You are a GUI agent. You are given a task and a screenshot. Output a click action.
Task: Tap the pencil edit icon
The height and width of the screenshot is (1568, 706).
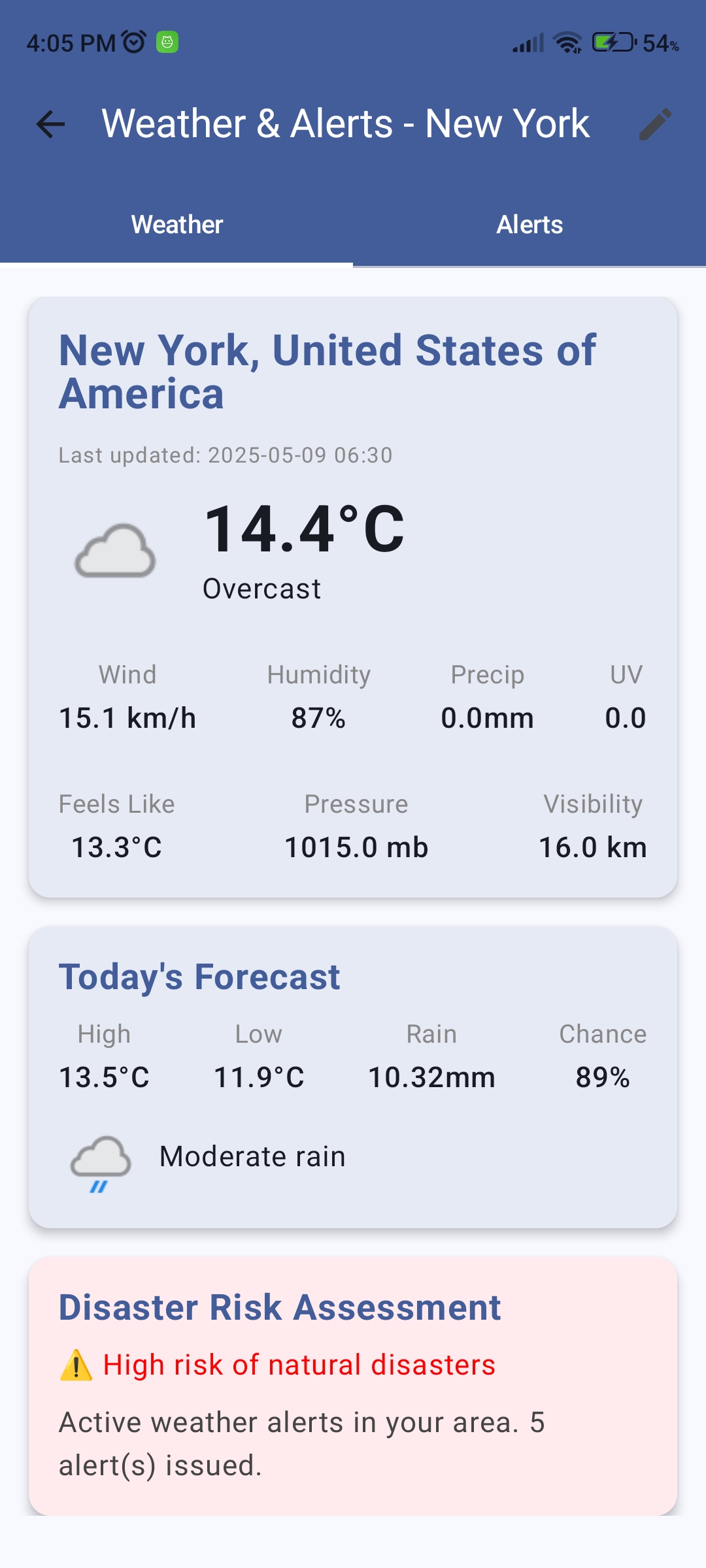(x=655, y=124)
